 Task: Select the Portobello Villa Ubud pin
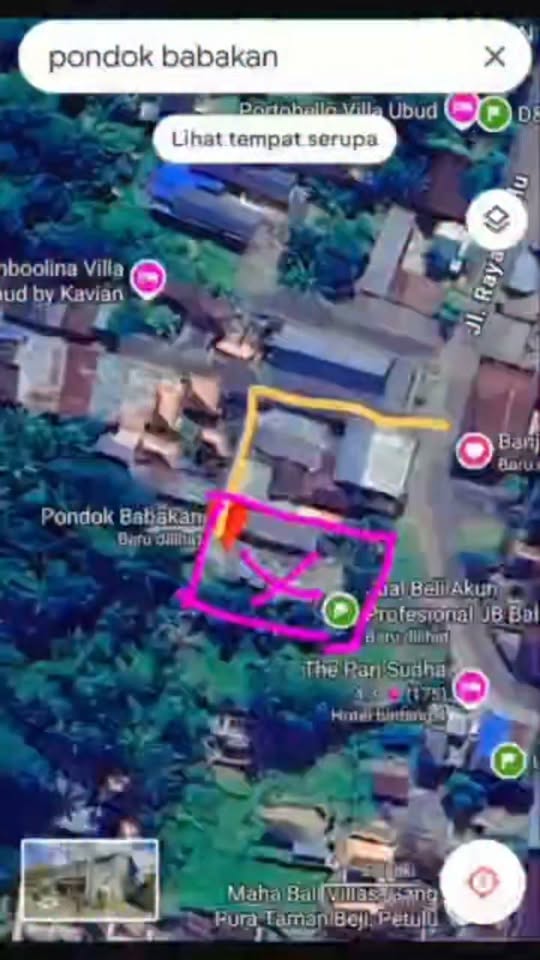click(x=463, y=111)
